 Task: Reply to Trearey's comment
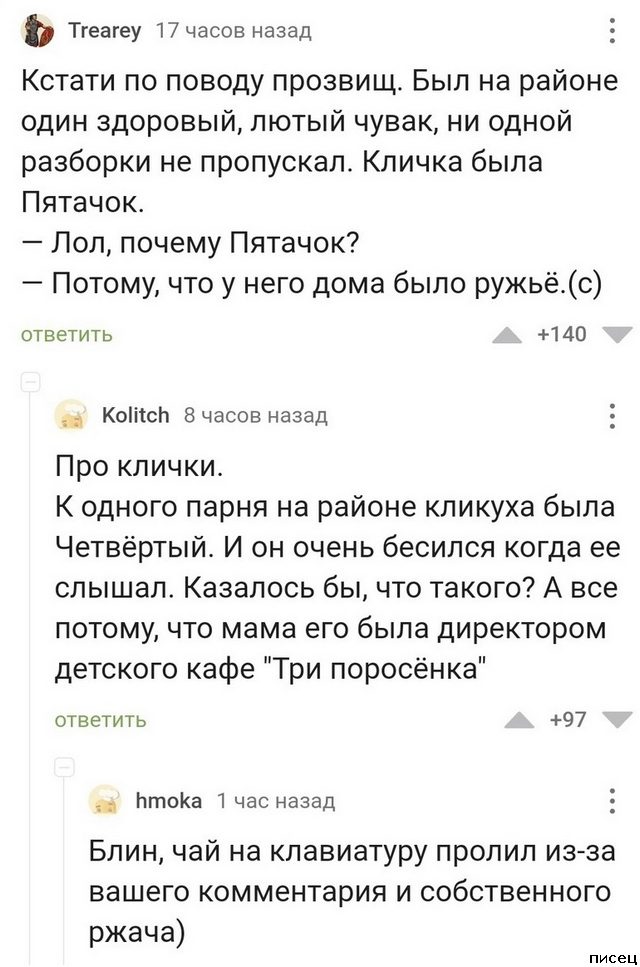[67, 335]
